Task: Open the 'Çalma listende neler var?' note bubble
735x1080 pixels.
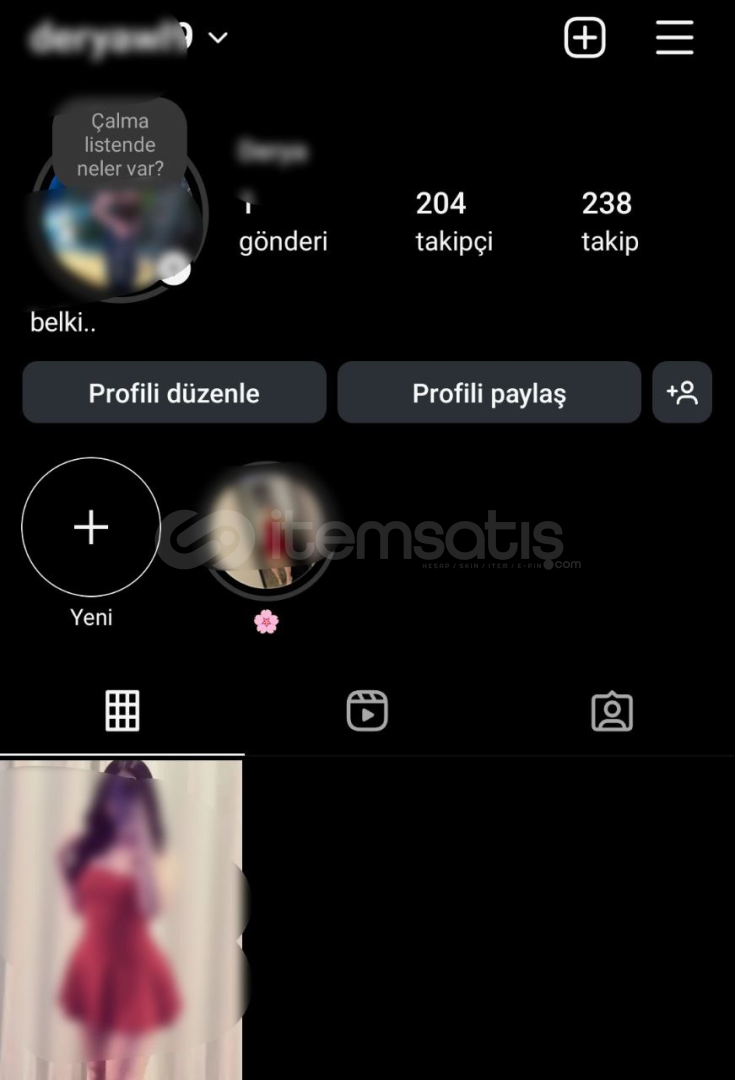Action: click(x=120, y=145)
